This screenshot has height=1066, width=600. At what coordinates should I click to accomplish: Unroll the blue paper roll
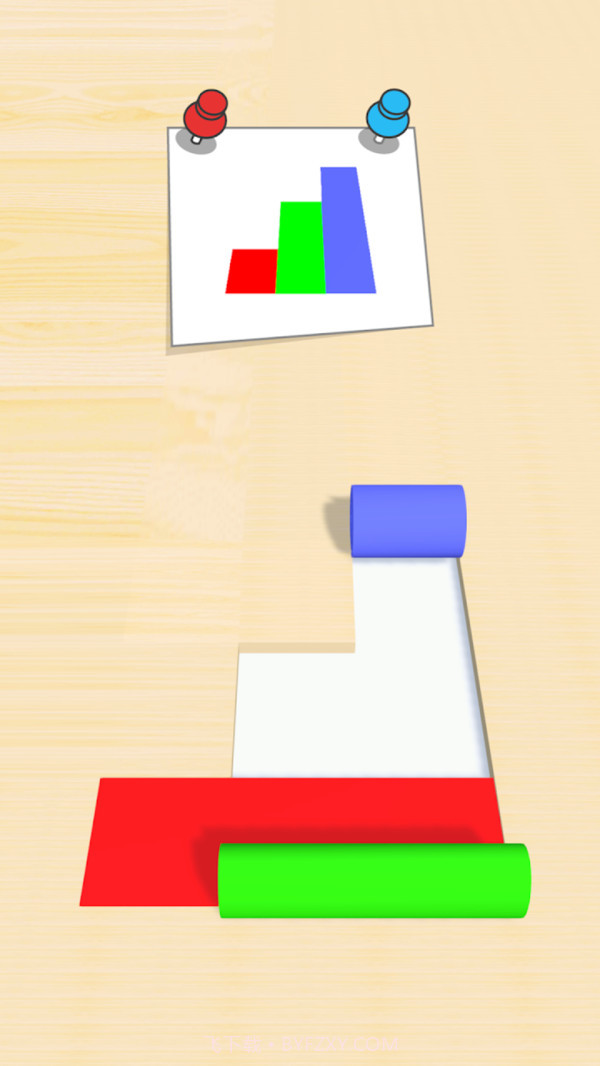click(408, 521)
